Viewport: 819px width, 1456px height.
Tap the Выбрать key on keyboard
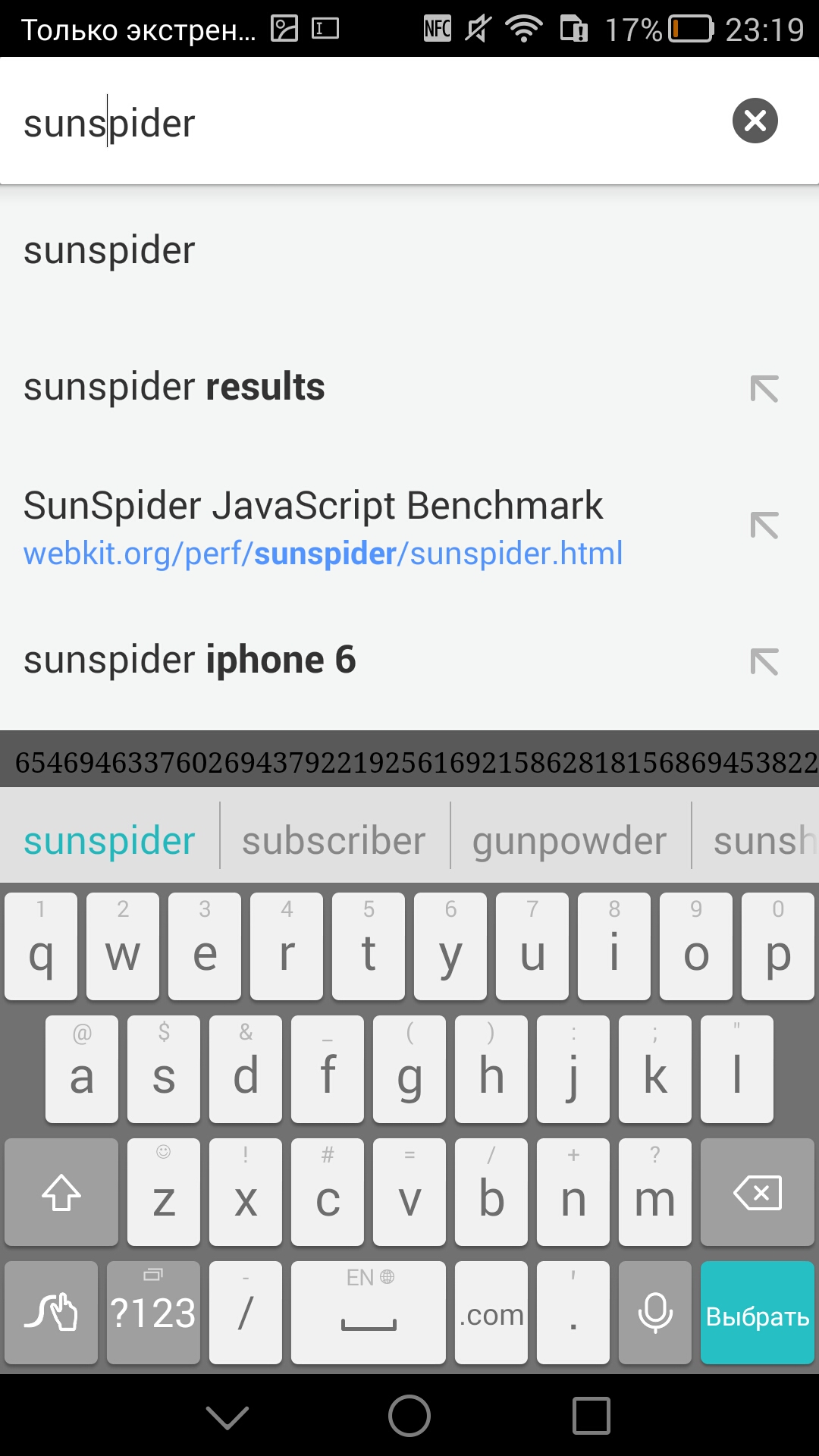coord(757,1313)
